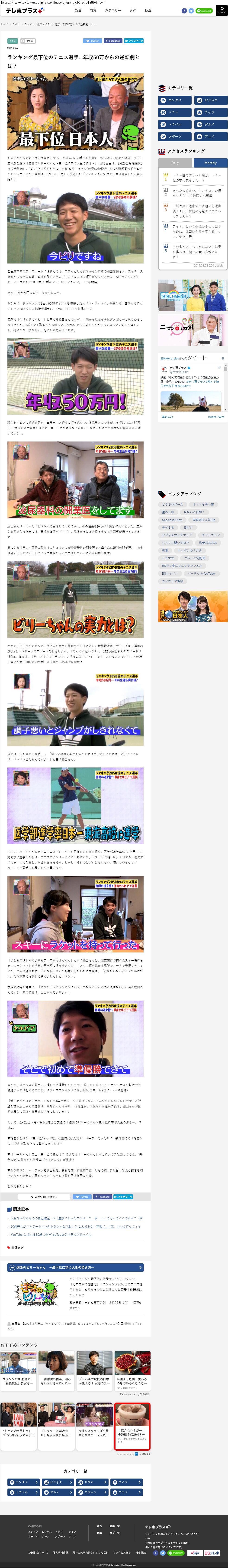Go to 特集 in the top navigation

(93, 10)
